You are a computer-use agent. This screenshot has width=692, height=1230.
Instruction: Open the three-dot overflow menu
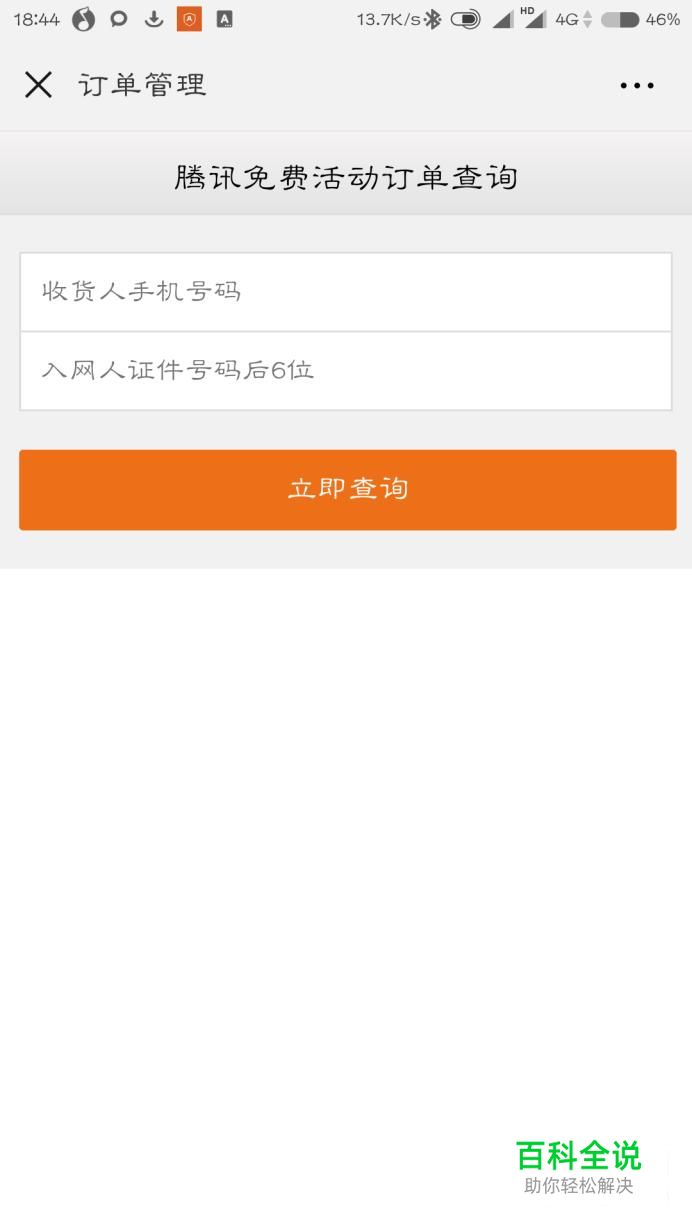(x=636, y=86)
